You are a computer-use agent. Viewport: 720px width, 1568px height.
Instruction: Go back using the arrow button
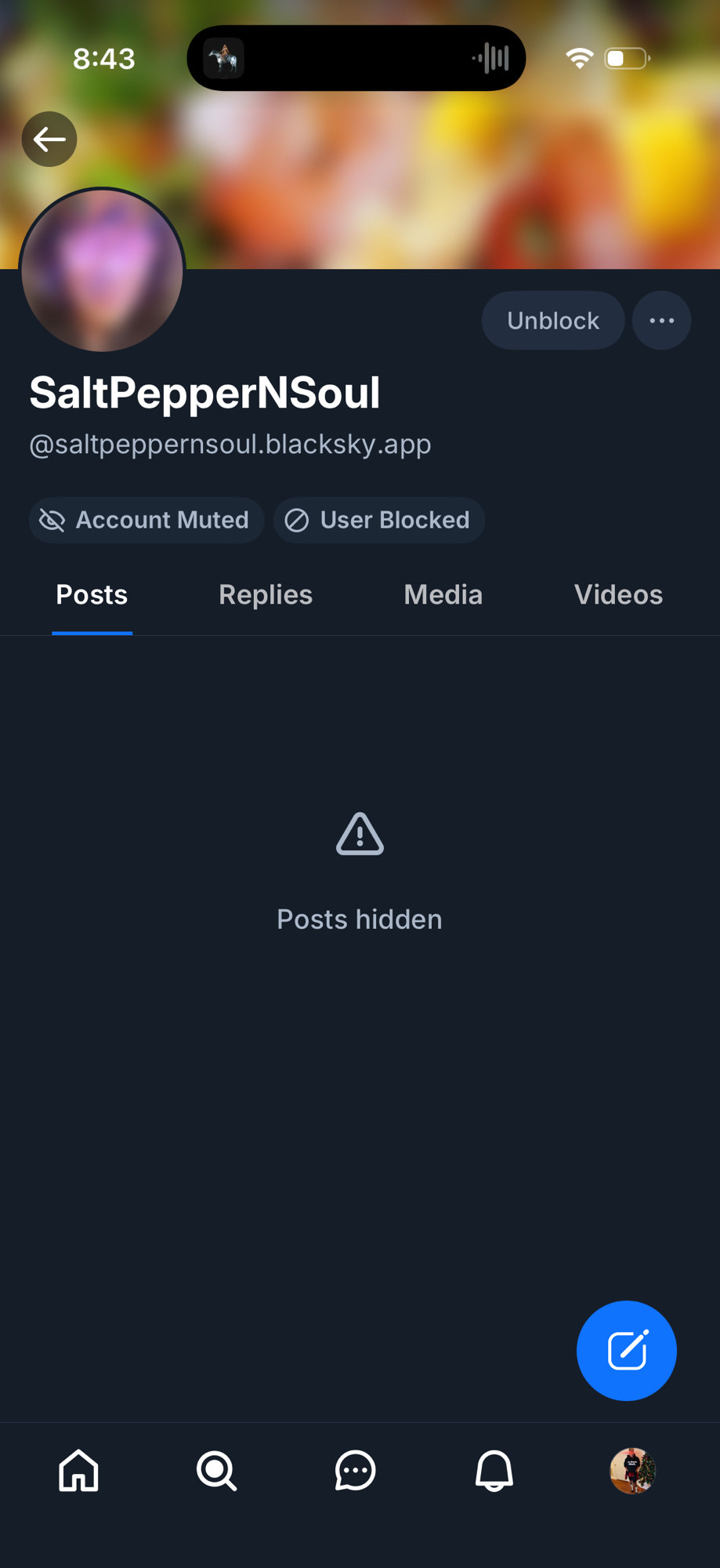coord(49,140)
